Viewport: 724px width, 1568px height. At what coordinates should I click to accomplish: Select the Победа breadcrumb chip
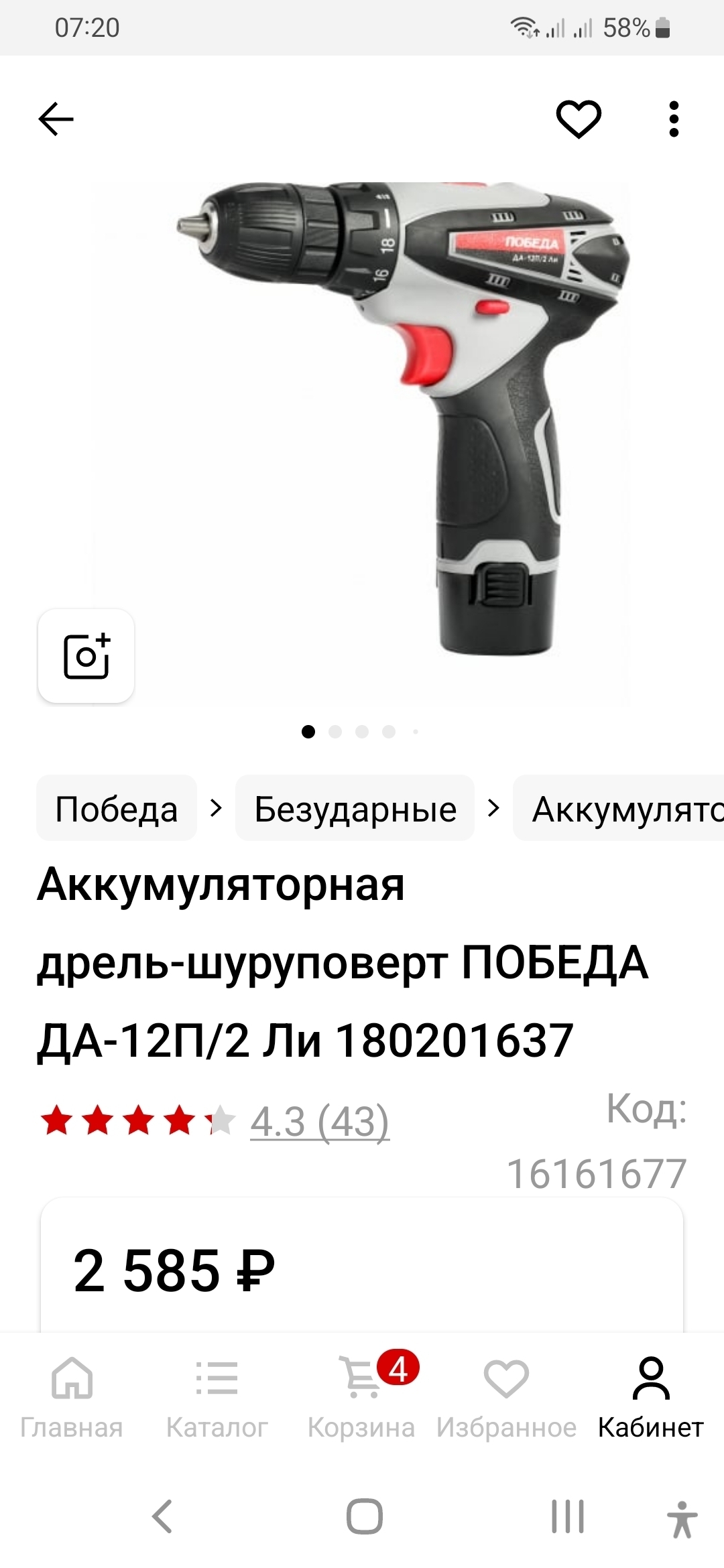(x=117, y=809)
